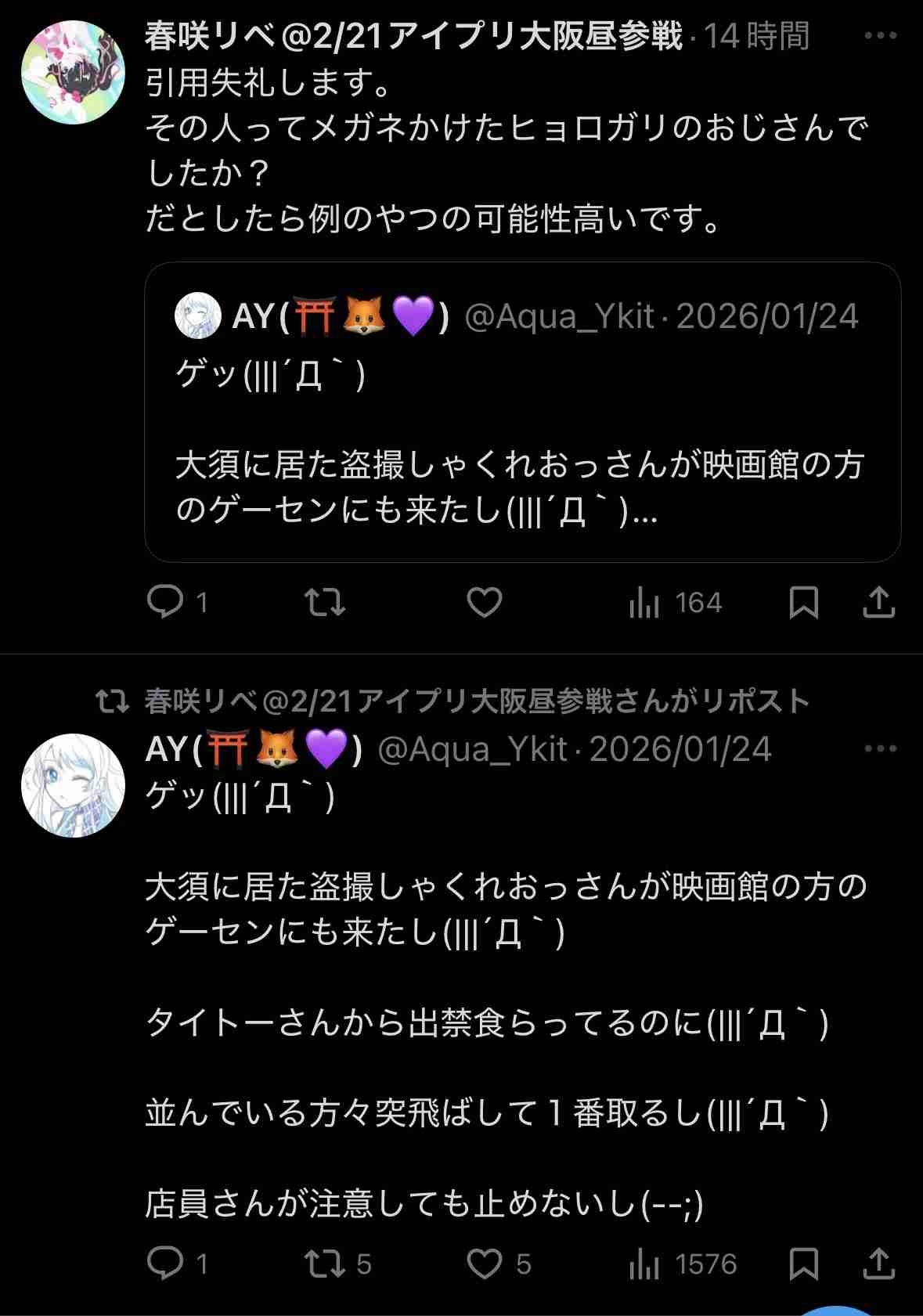Share 春咲リベ's quote post
923x1316 pixels.
click(878, 603)
